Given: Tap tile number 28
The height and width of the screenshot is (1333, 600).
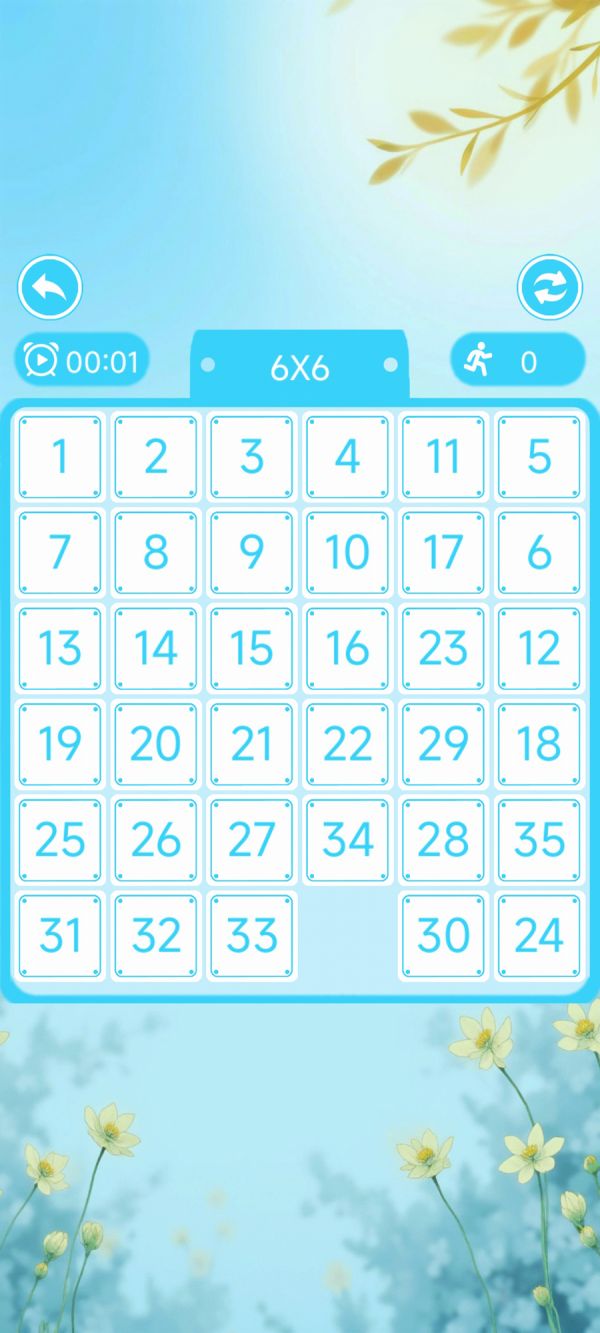Looking at the screenshot, I should pyautogui.click(x=443, y=841).
